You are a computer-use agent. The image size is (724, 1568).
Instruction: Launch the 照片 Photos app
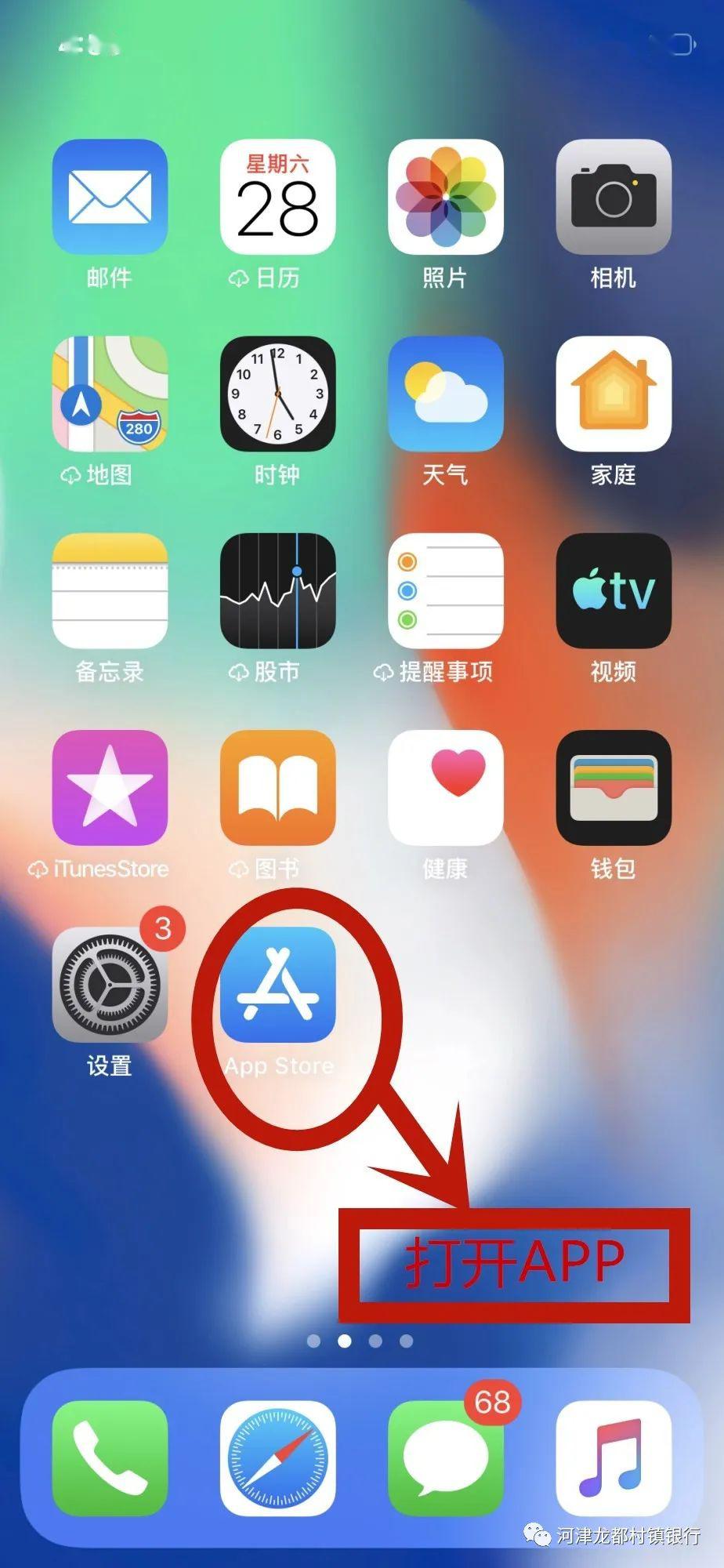click(x=445, y=197)
